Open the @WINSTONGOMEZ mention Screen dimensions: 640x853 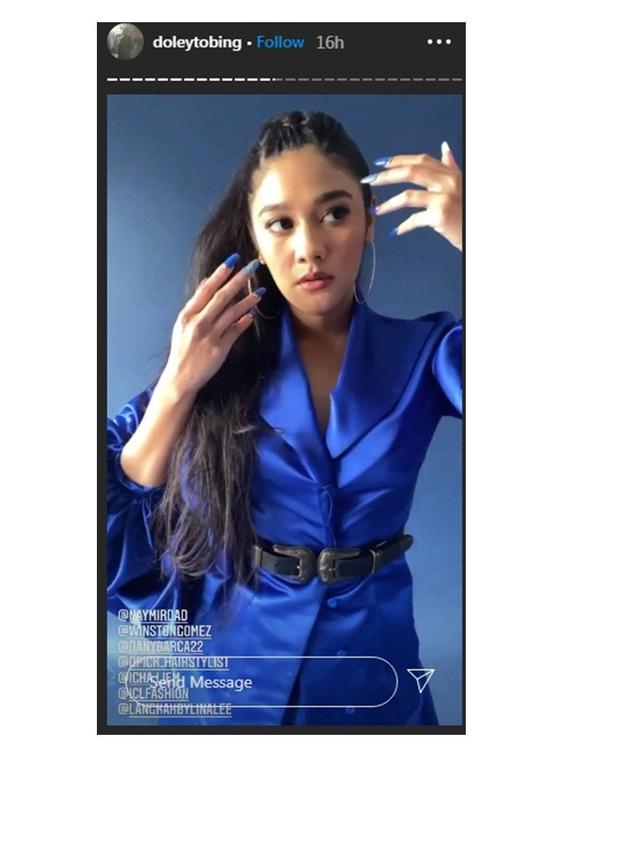pyautogui.click(x=165, y=631)
